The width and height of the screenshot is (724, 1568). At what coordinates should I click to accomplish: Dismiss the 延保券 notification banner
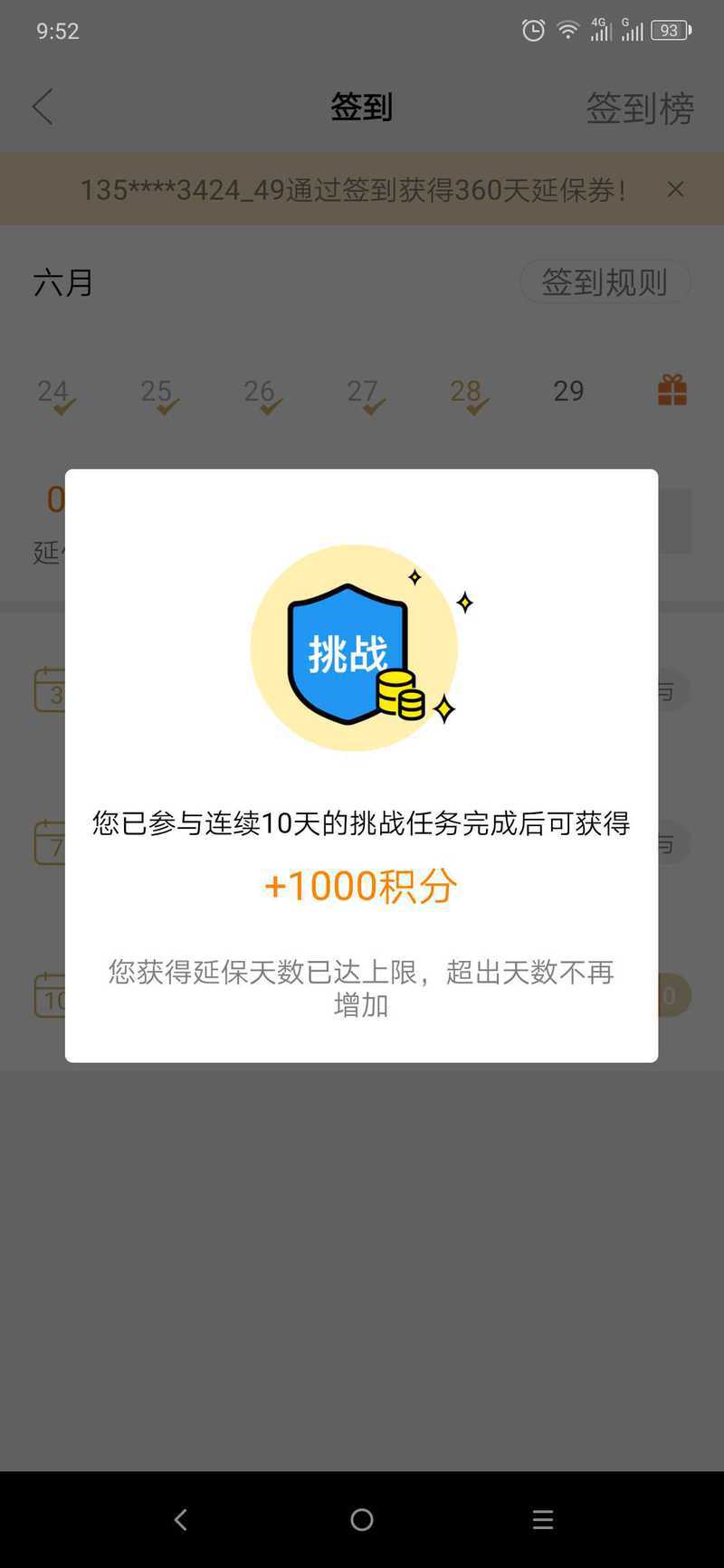click(675, 189)
